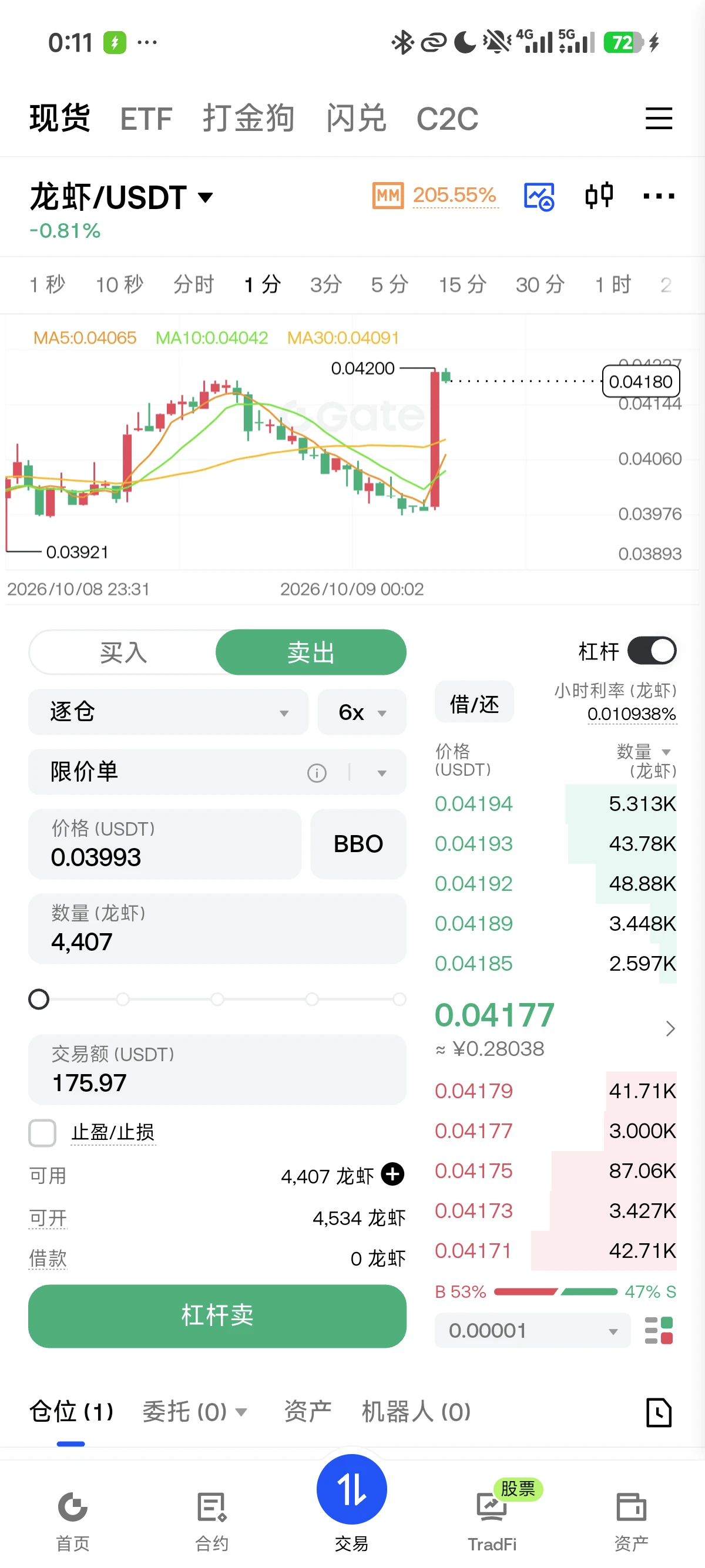Change the 6x leverage multiplier

362,712
